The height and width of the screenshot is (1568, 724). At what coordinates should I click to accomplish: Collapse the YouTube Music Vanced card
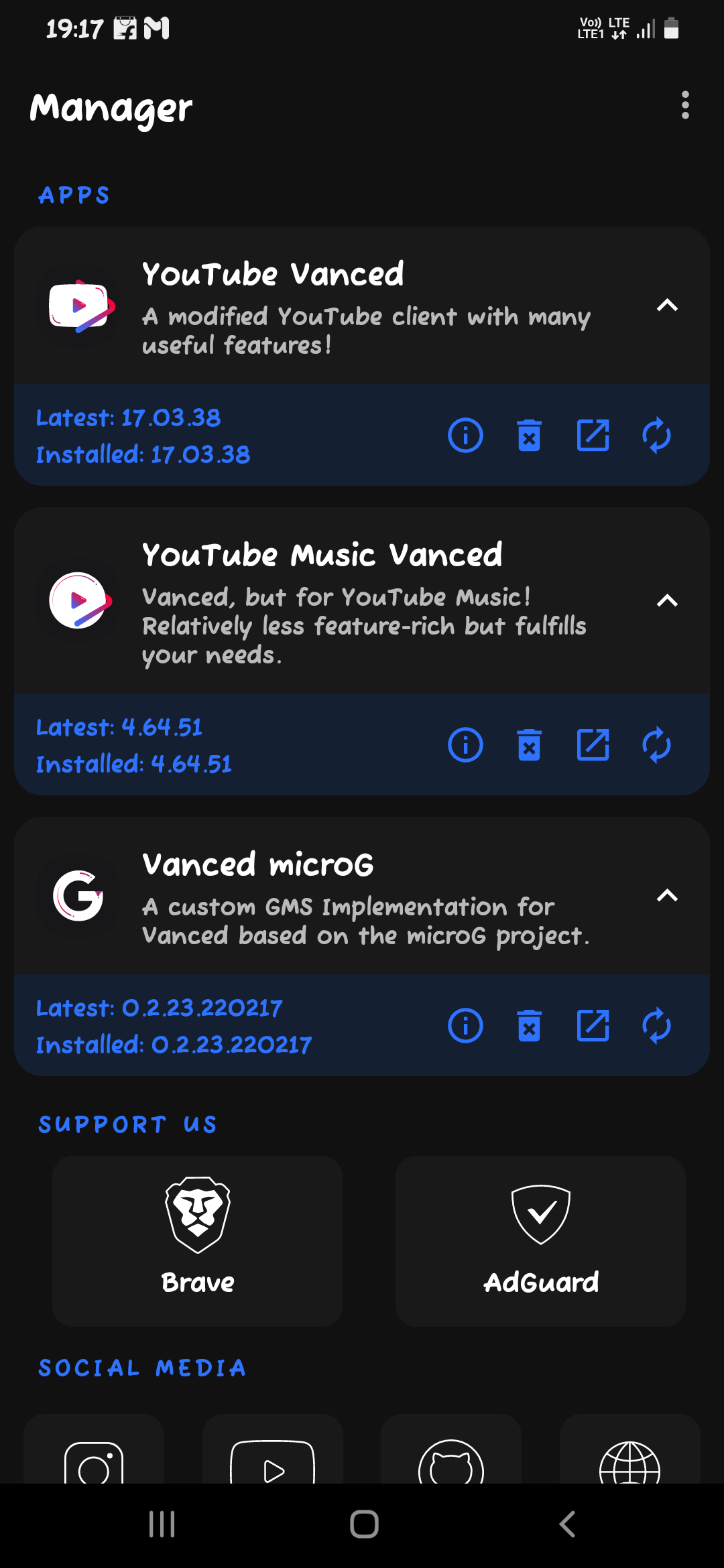click(667, 600)
